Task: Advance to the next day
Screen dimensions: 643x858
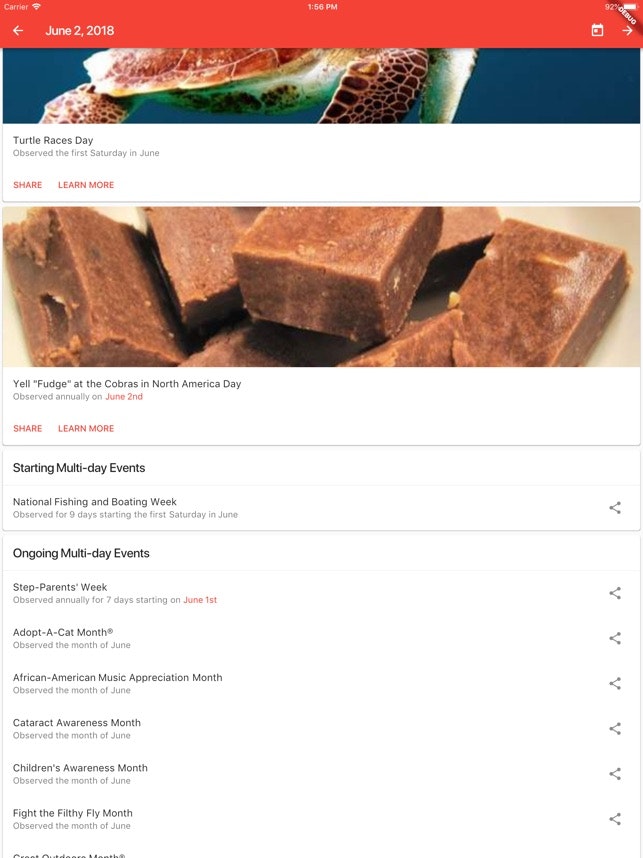Action: pos(627,31)
